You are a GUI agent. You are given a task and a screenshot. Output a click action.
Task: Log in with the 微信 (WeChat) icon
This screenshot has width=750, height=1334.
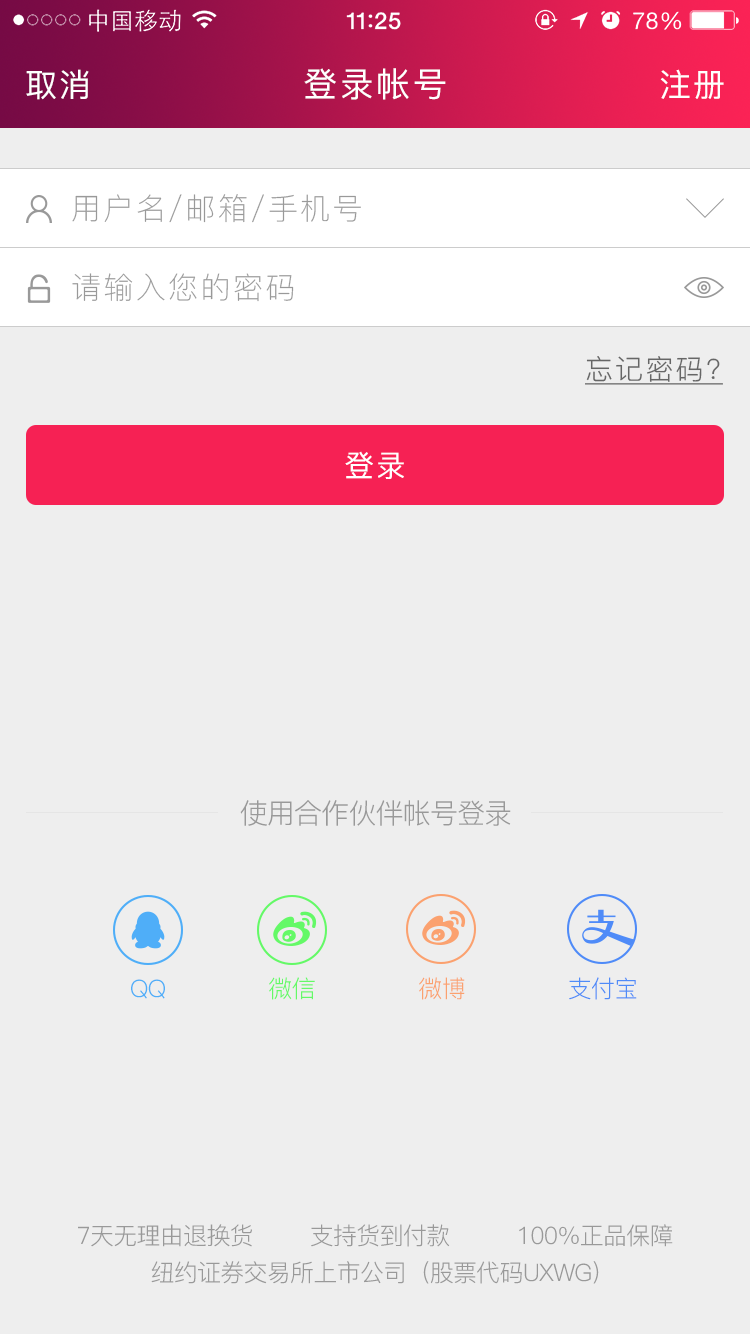pyautogui.click(x=292, y=929)
